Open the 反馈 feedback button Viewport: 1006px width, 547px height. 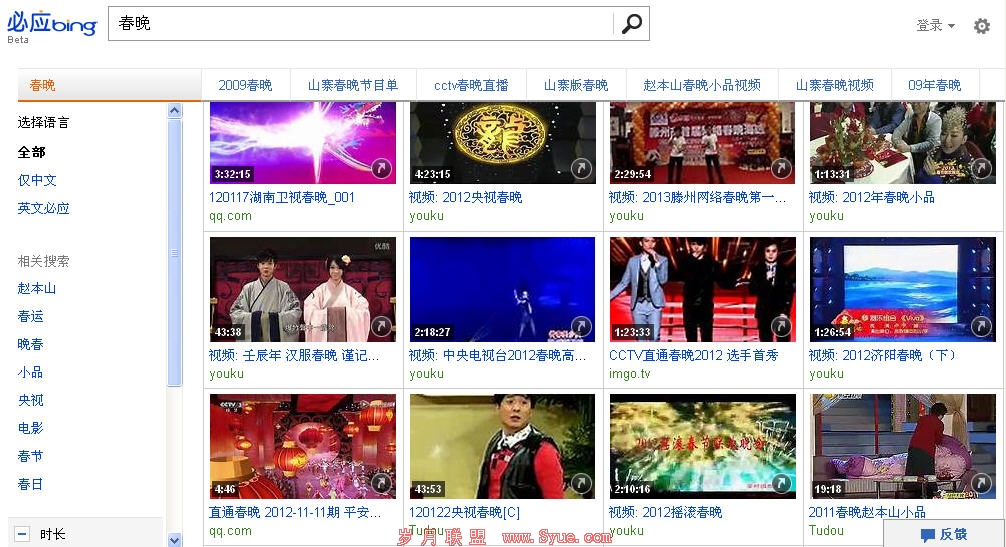[x=943, y=534]
